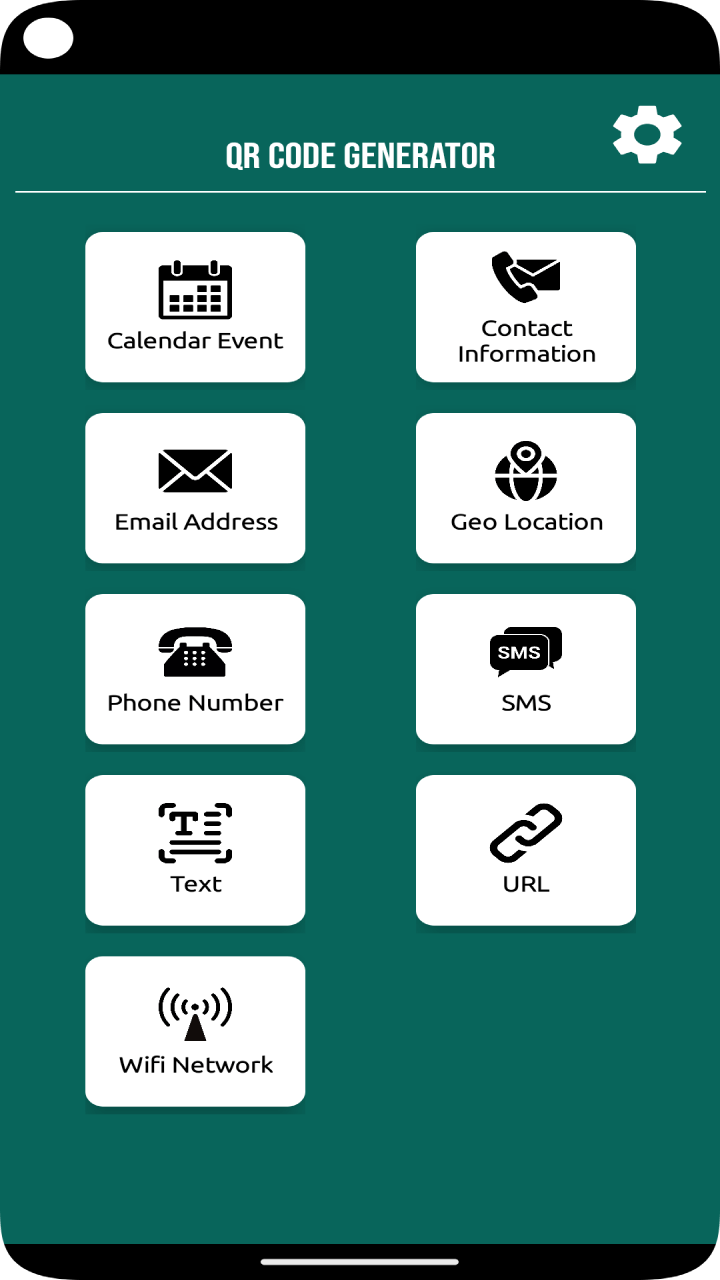
Task: Choose the Geo Location globe pin icon
Action: click(525, 470)
